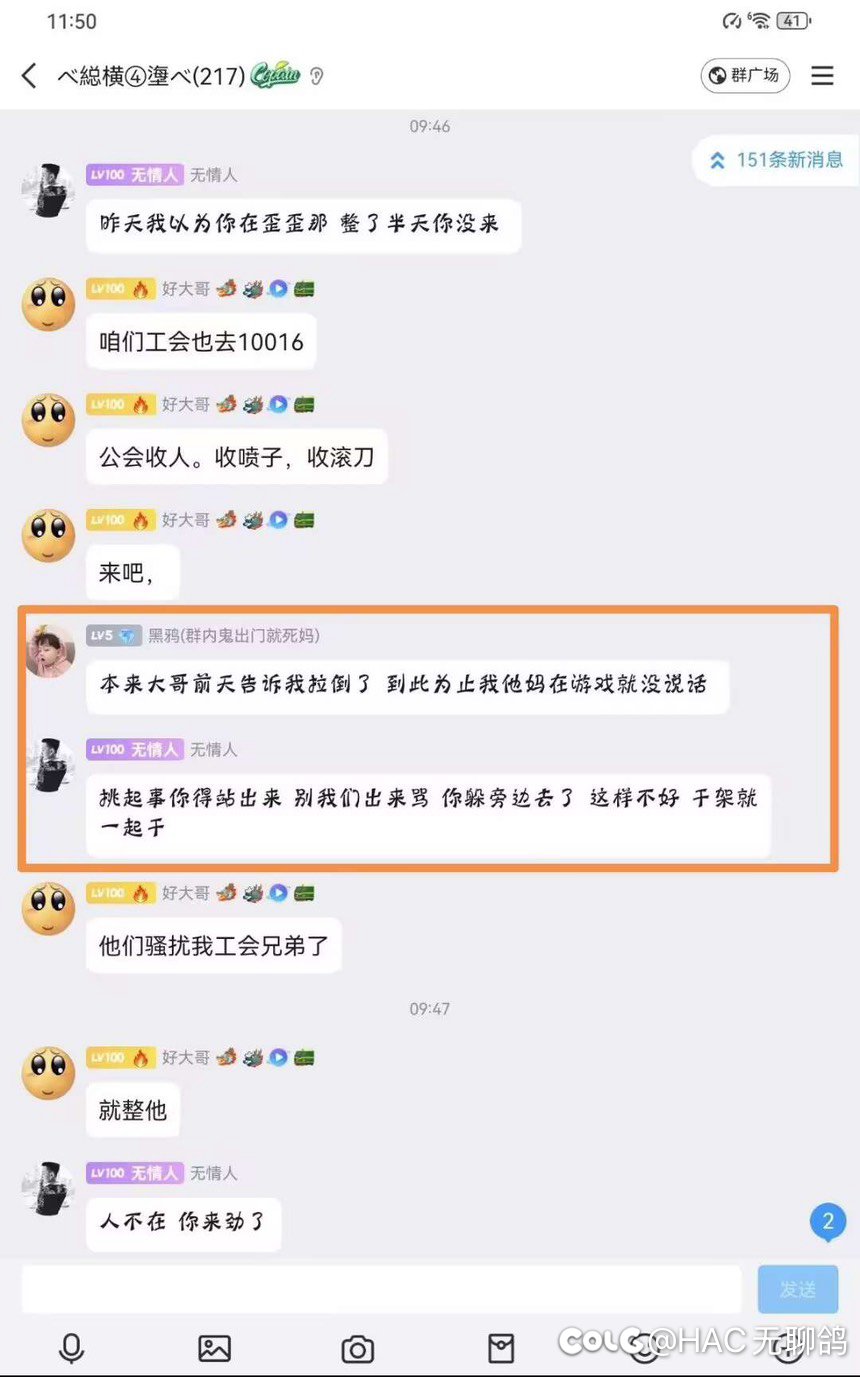Open the 群广场 button
The image size is (860, 1377).
coord(746,76)
